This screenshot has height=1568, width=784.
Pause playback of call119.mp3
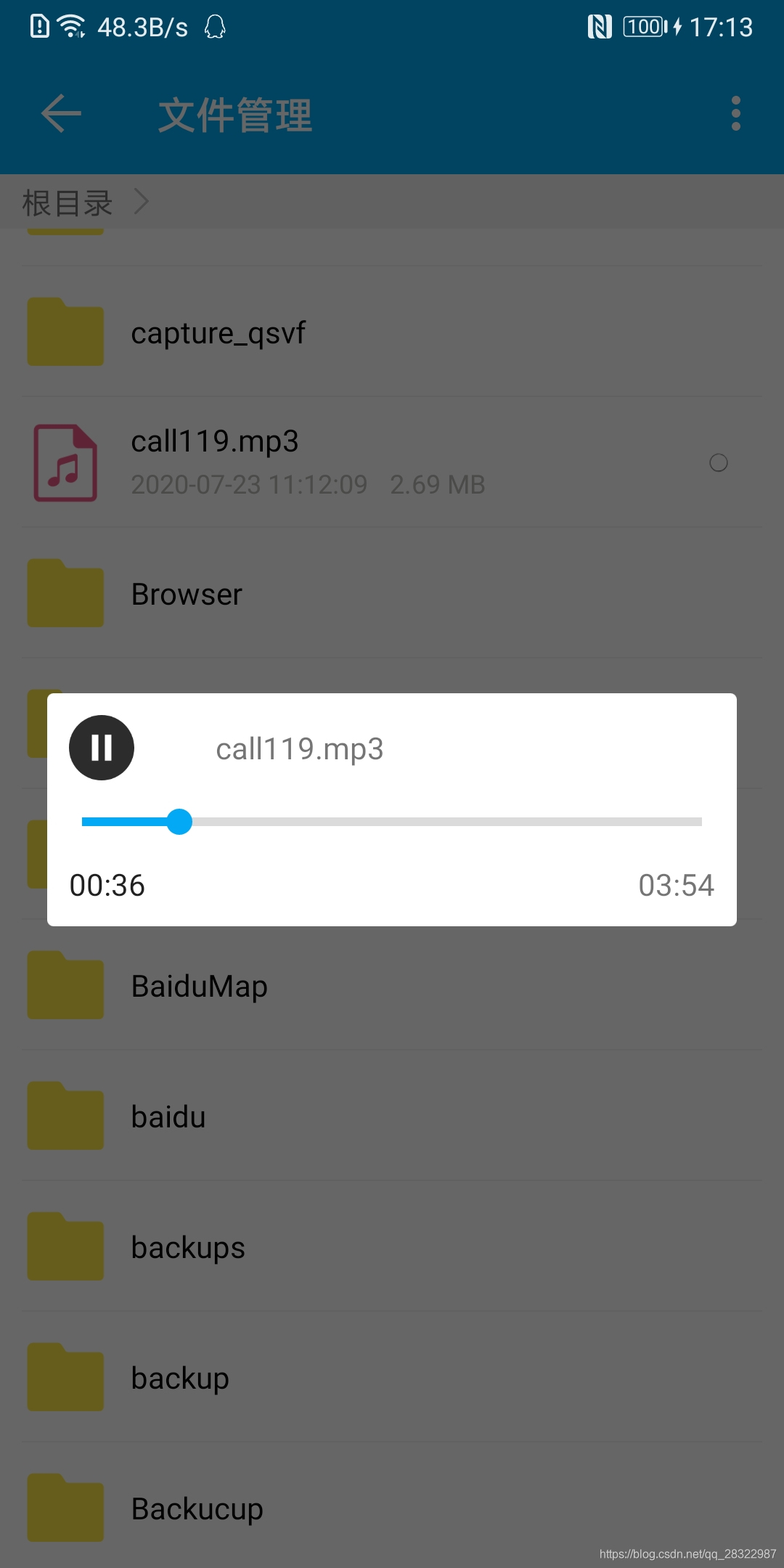(102, 748)
